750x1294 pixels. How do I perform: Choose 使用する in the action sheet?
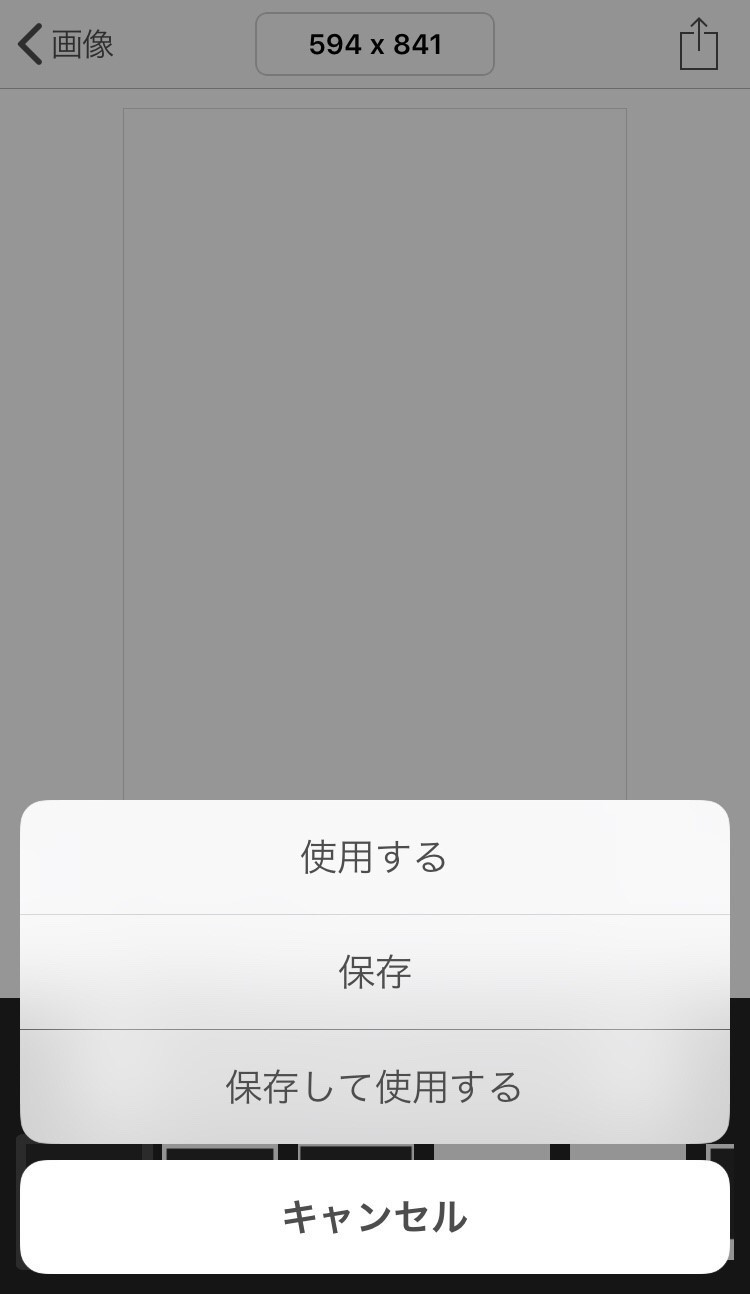pos(375,857)
